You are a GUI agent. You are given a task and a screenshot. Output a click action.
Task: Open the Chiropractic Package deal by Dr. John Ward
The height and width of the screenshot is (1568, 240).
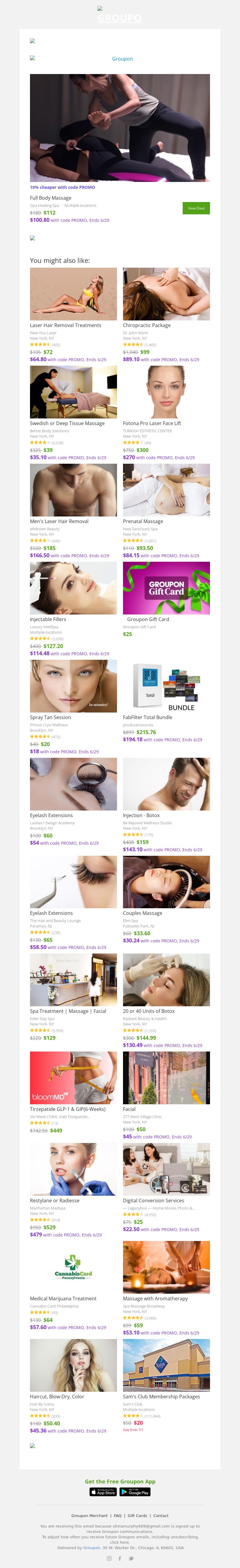click(x=166, y=295)
